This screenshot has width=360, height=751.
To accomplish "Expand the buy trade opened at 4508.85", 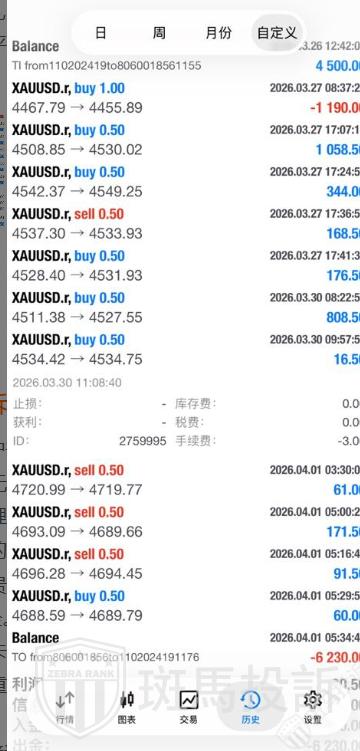I will tap(184, 140).
